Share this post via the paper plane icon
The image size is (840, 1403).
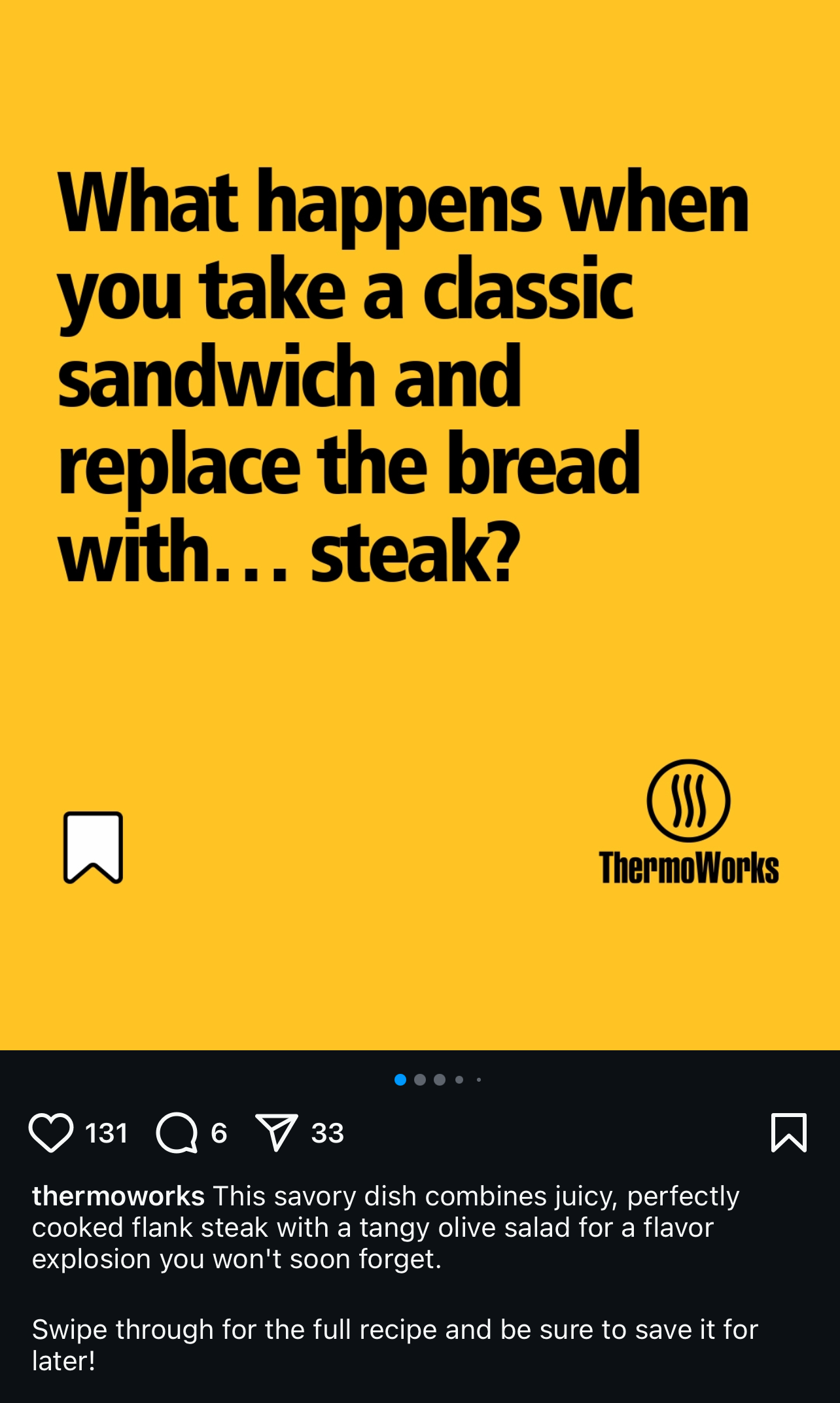[277, 1132]
